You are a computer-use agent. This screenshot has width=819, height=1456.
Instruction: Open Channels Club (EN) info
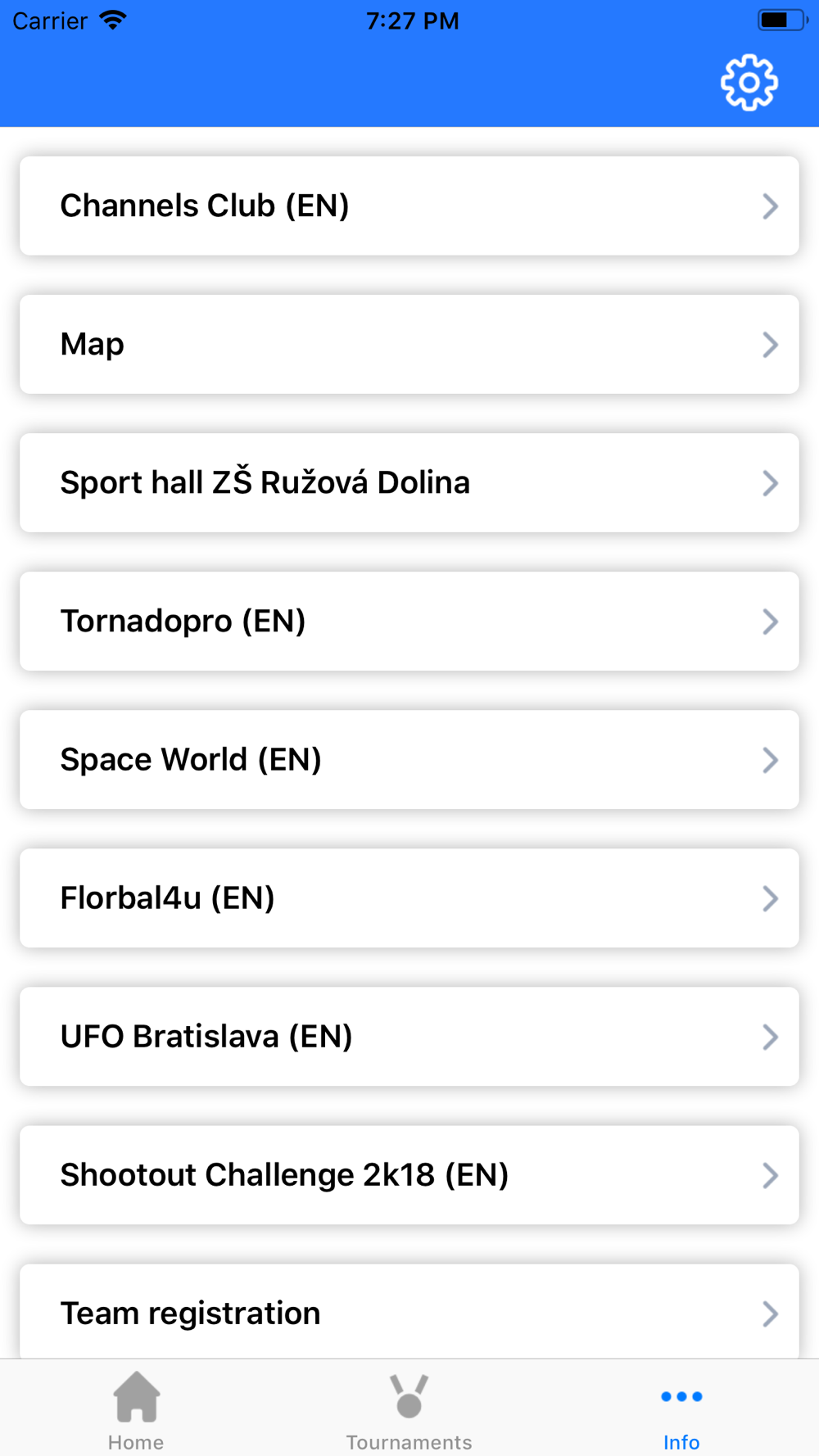pyautogui.click(x=409, y=206)
